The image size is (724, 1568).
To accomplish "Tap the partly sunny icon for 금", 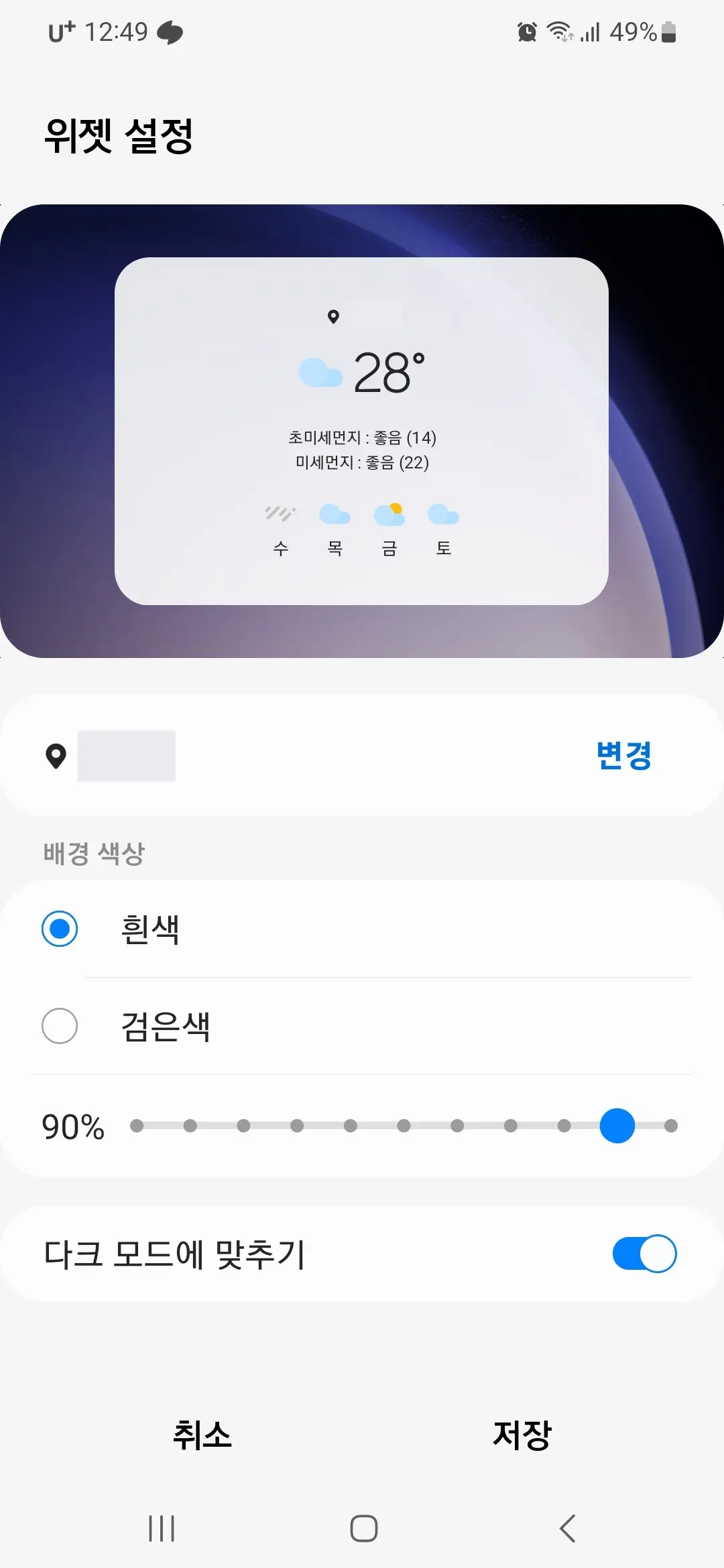I will 390,515.
